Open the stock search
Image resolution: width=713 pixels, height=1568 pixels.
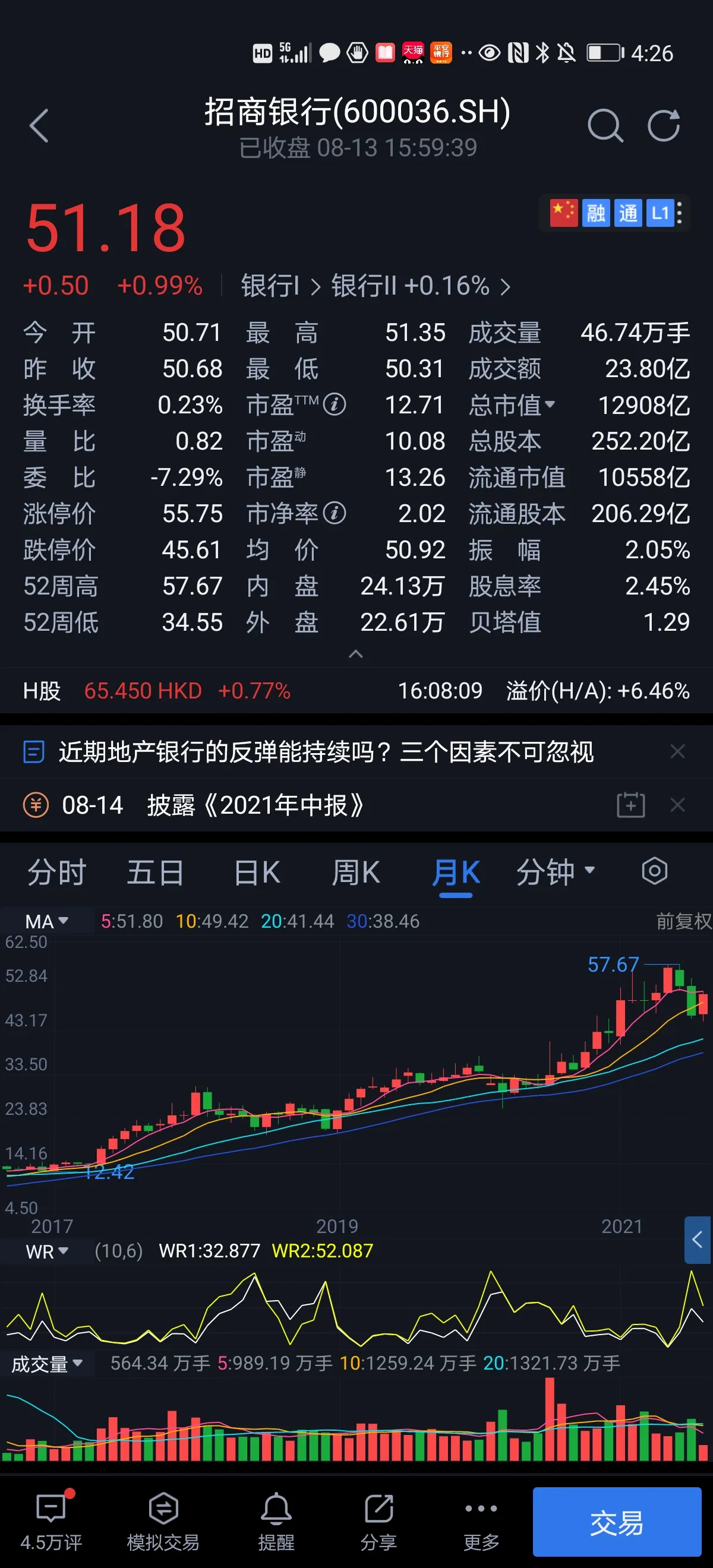pyautogui.click(x=605, y=126)
